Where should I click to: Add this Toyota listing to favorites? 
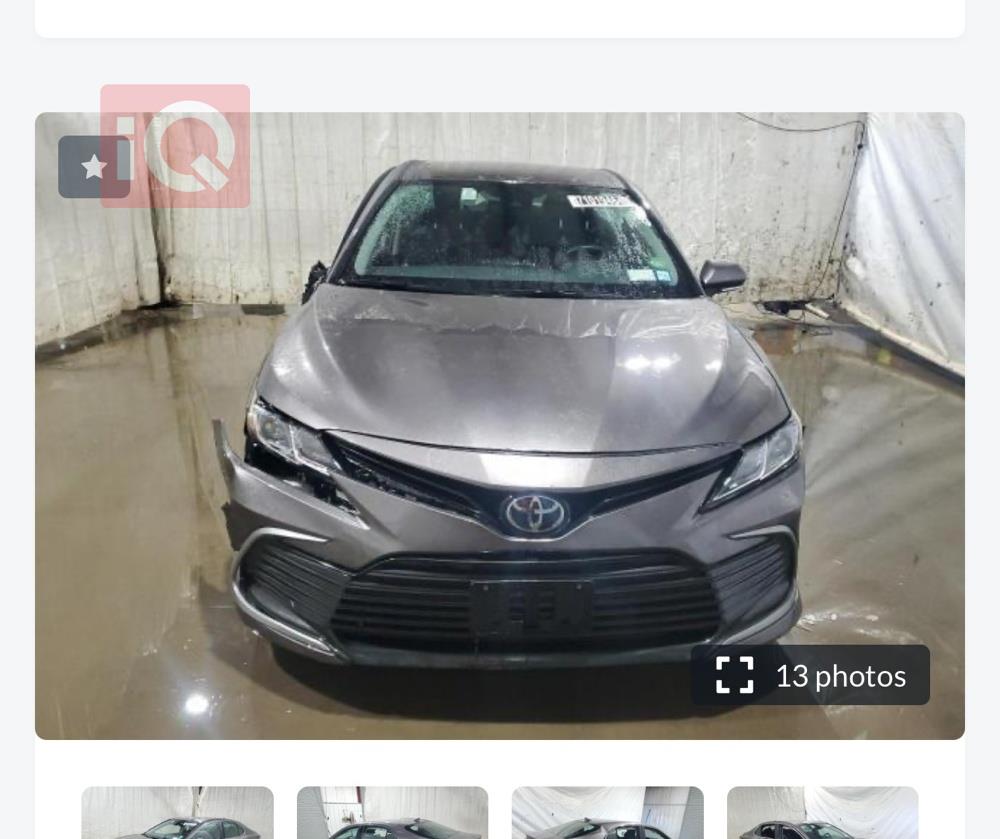click(93, 167)
